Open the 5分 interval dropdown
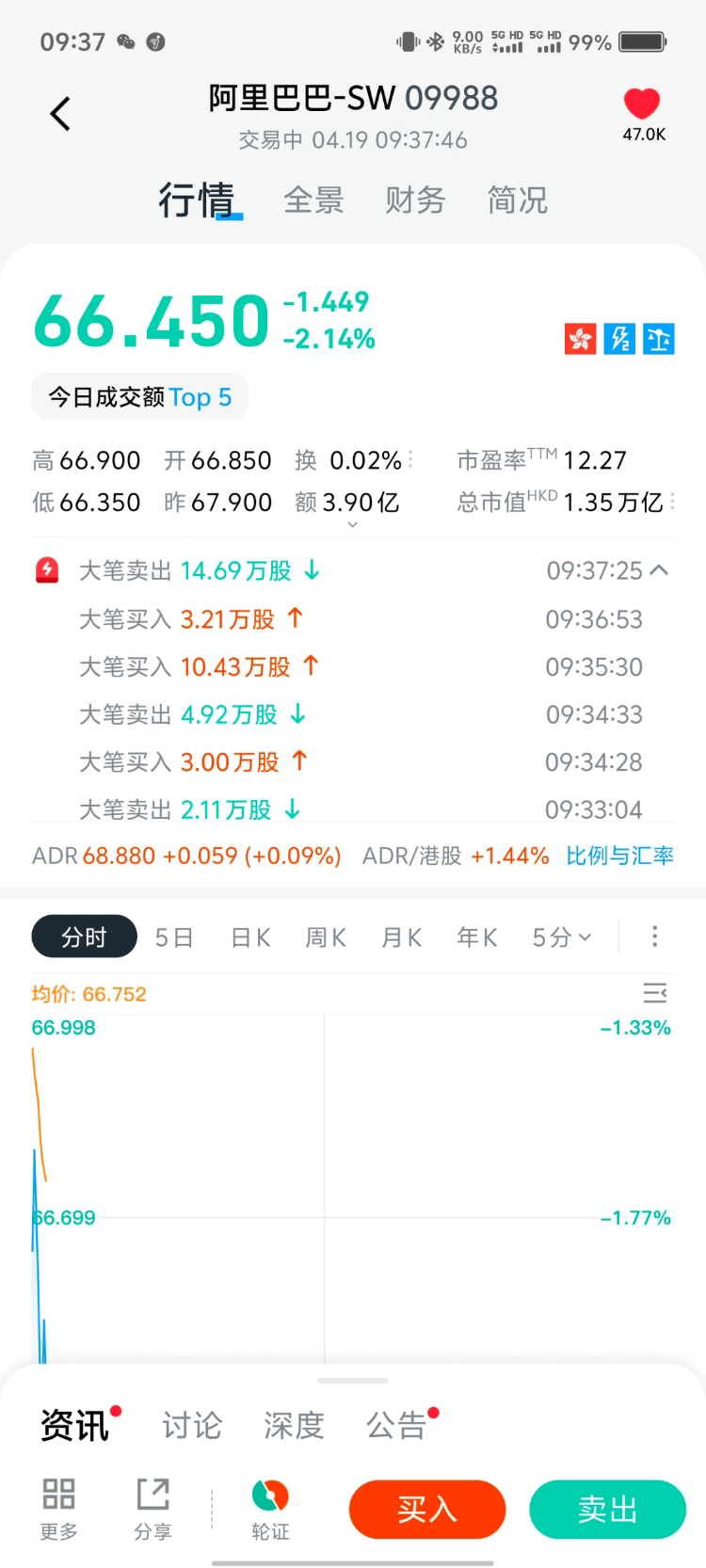Screen dimensions: 706x1568 [561, 937]
